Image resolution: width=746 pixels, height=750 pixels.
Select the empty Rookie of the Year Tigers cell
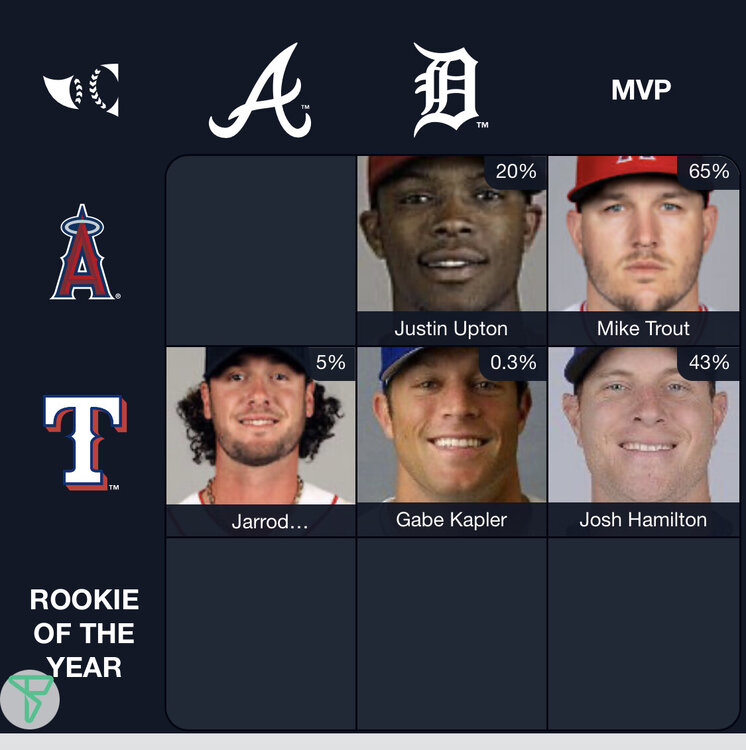point(451,633)
